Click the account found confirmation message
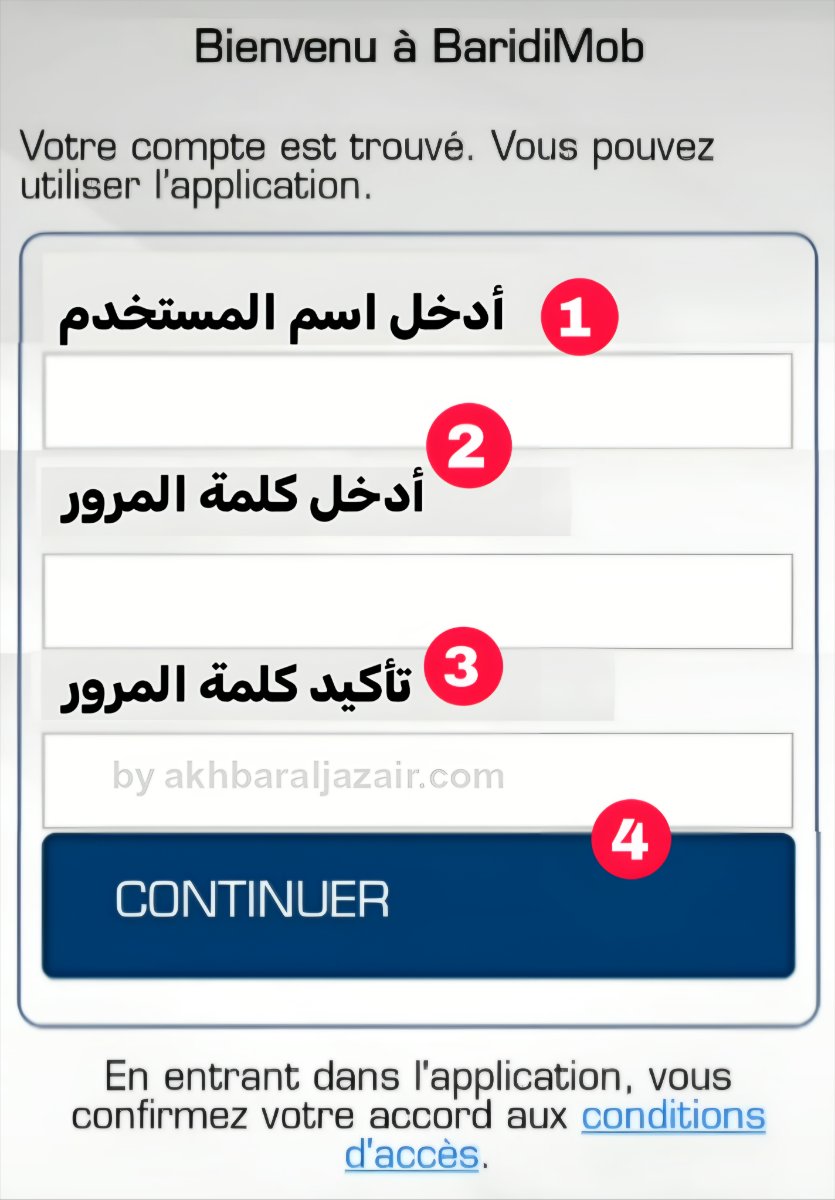 370,165
